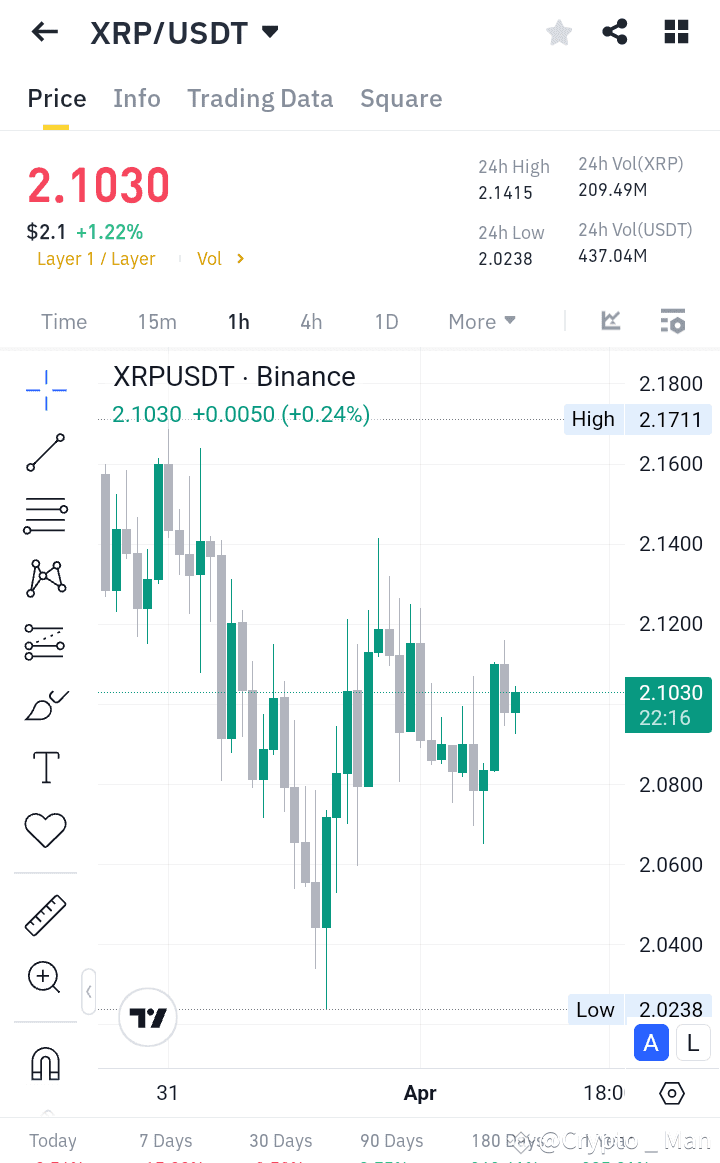Toggle the favorite star for XRP/USDT
Viewport: 720px width, 1163px height.
tap(559, 31)
